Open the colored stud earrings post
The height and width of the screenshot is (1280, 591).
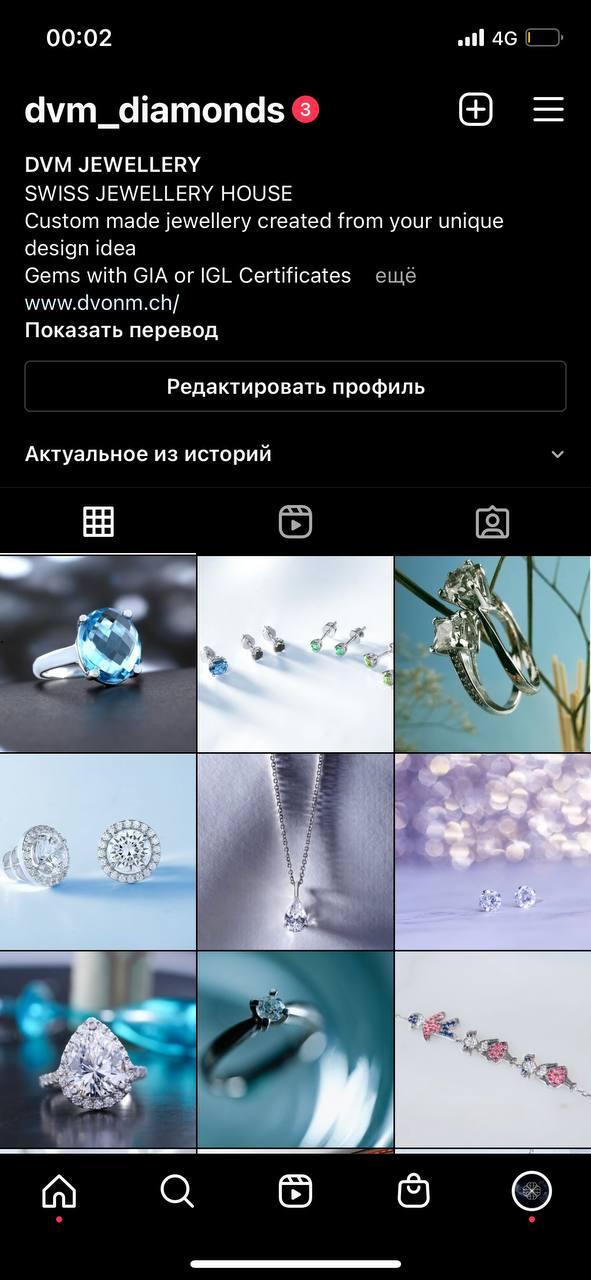tap(295, 653)
